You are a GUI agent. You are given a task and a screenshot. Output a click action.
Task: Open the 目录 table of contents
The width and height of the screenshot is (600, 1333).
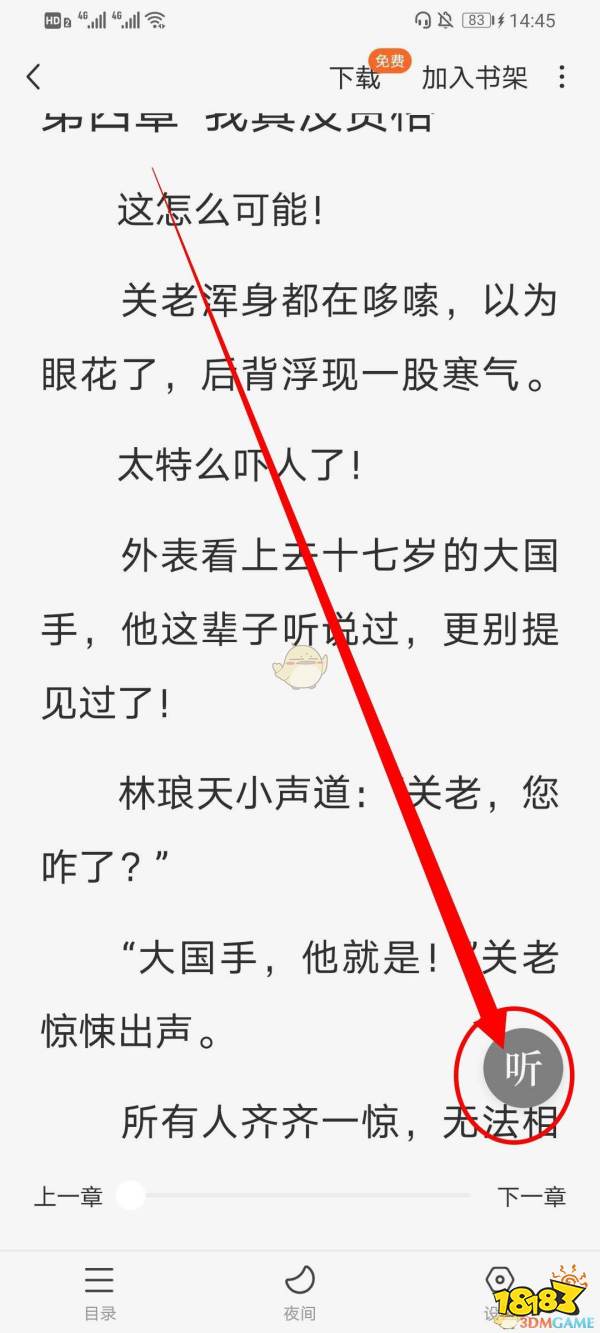click(99, 1291)
